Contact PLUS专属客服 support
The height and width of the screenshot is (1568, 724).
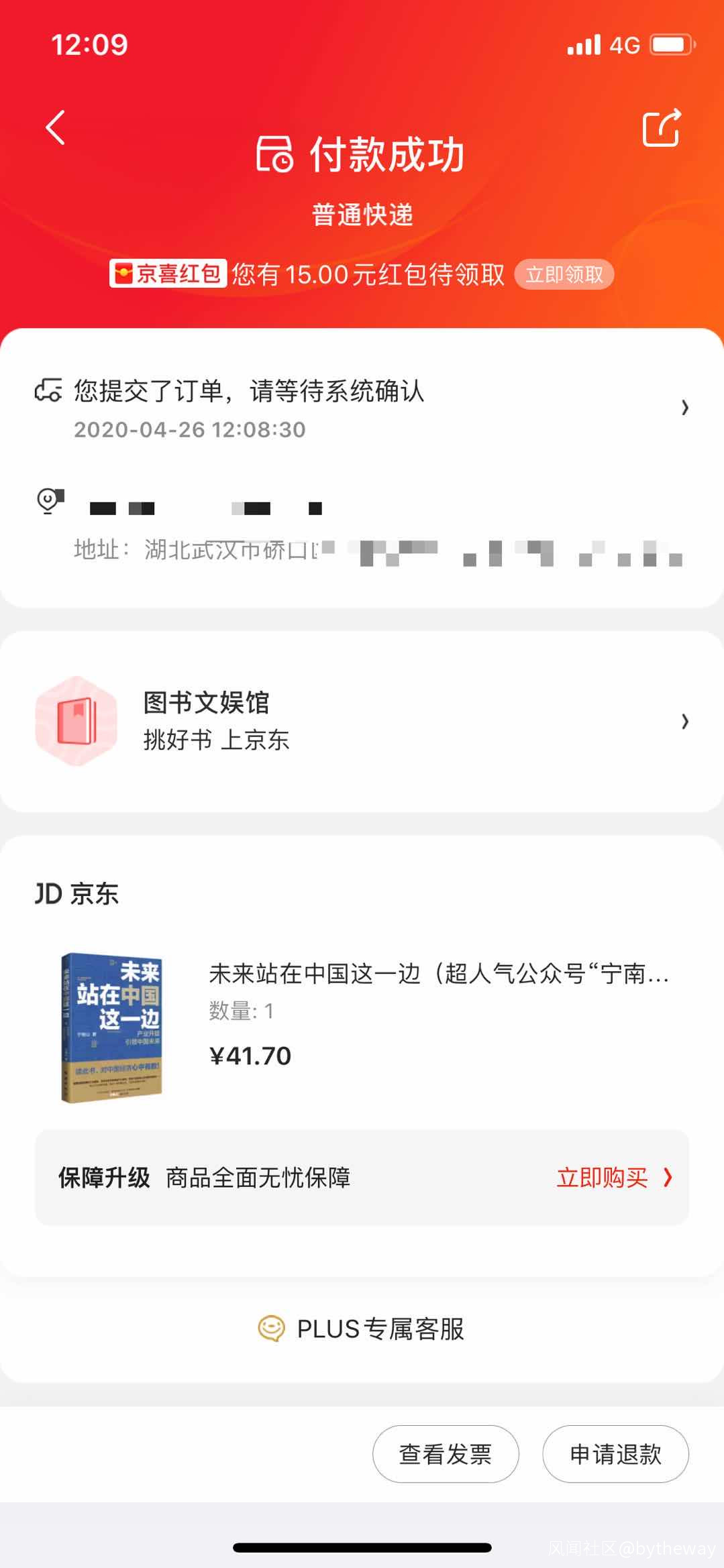(x=362, y=1329)
